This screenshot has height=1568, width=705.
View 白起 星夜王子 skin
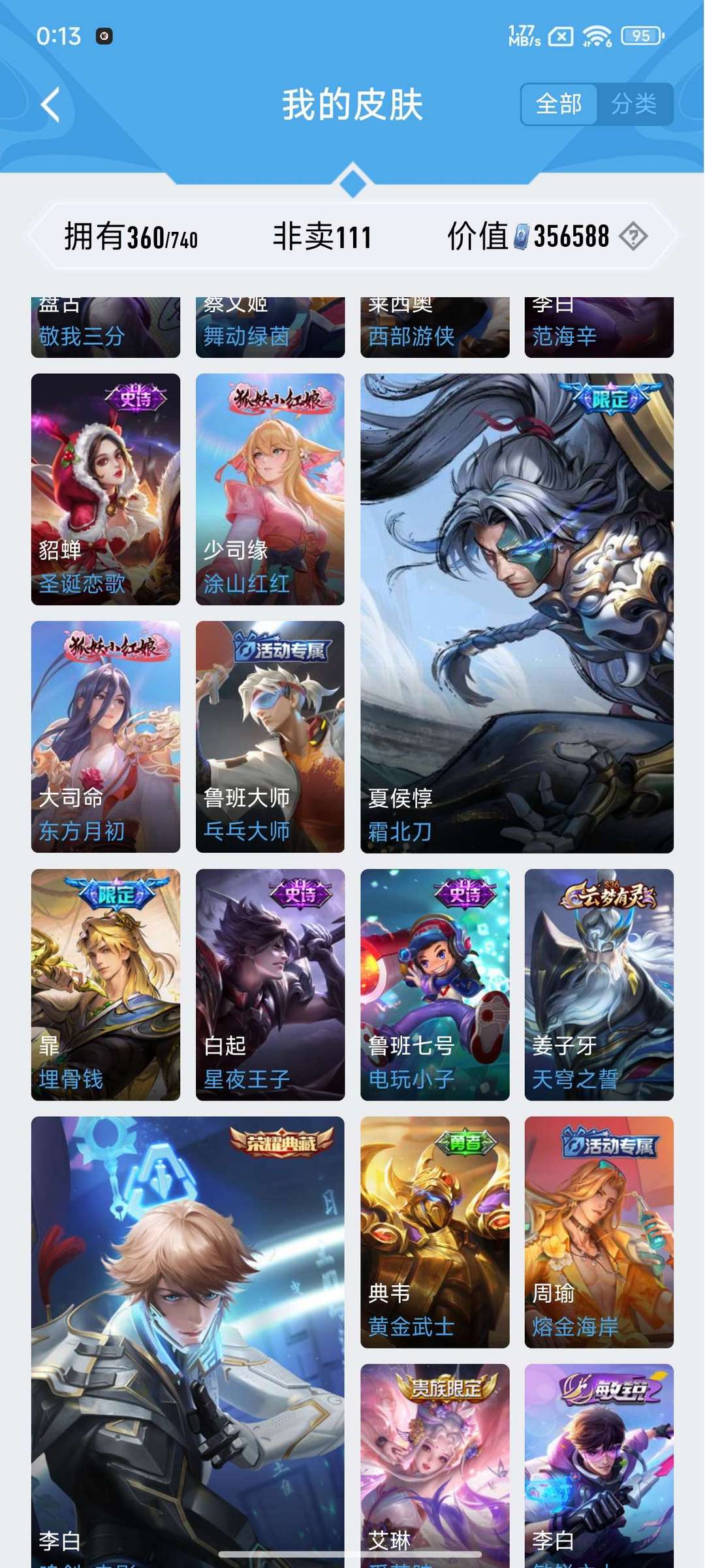tap(270, 984)
